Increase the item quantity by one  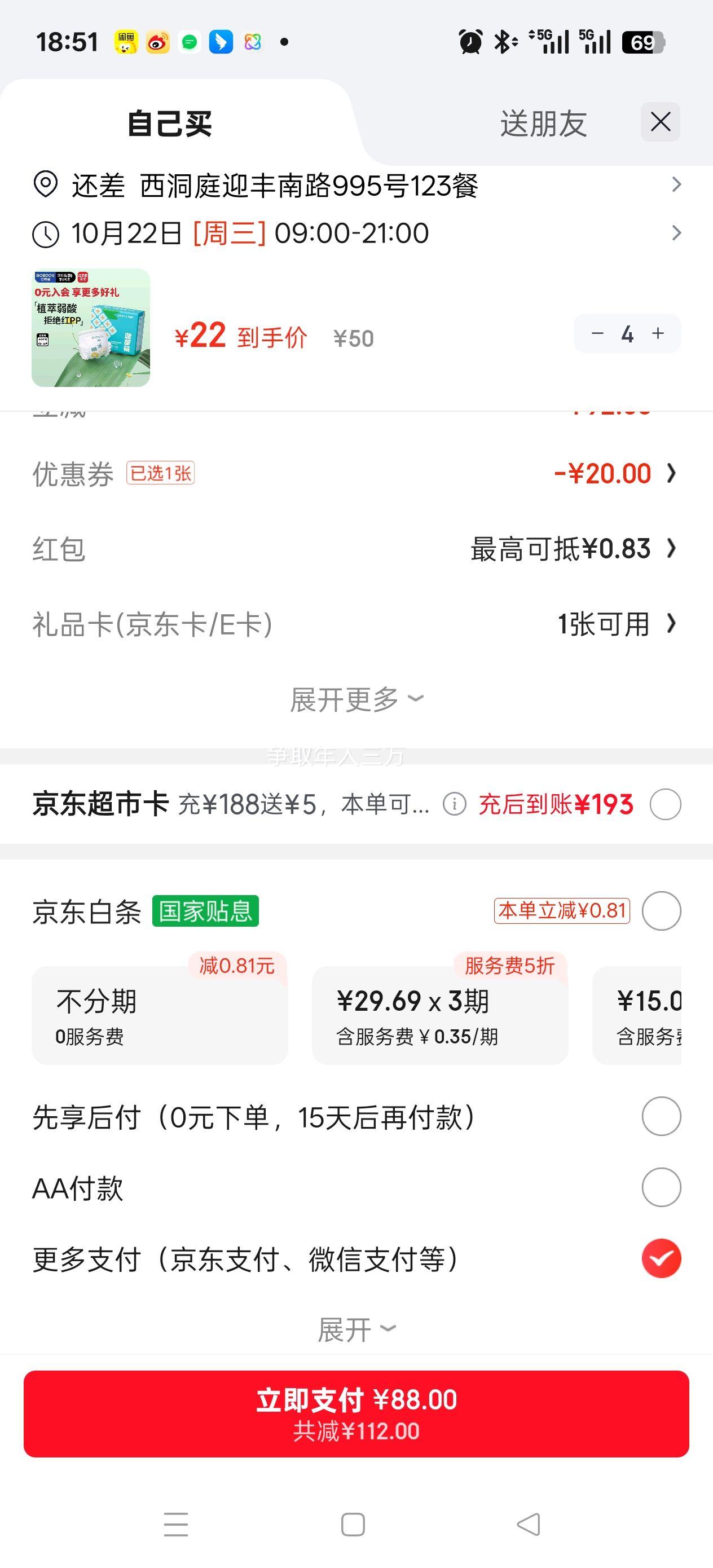click(x=658, y=333)
